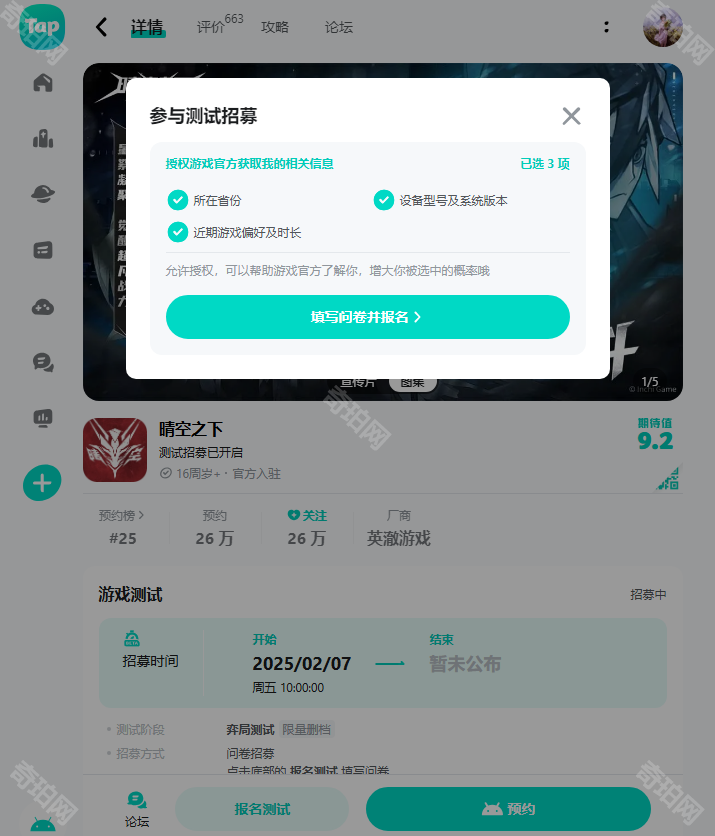This screenshot has height=836, width=715.
Task: Close the 参与测试招募 dialog
Action: (571, 116)
